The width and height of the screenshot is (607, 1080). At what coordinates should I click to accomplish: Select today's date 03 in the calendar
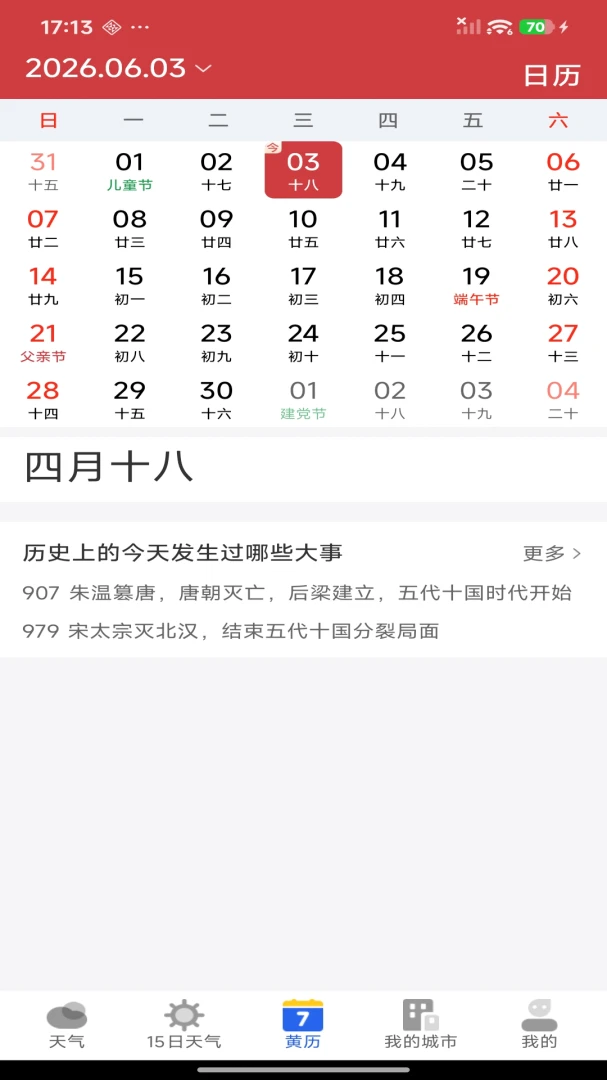point(303,169)
